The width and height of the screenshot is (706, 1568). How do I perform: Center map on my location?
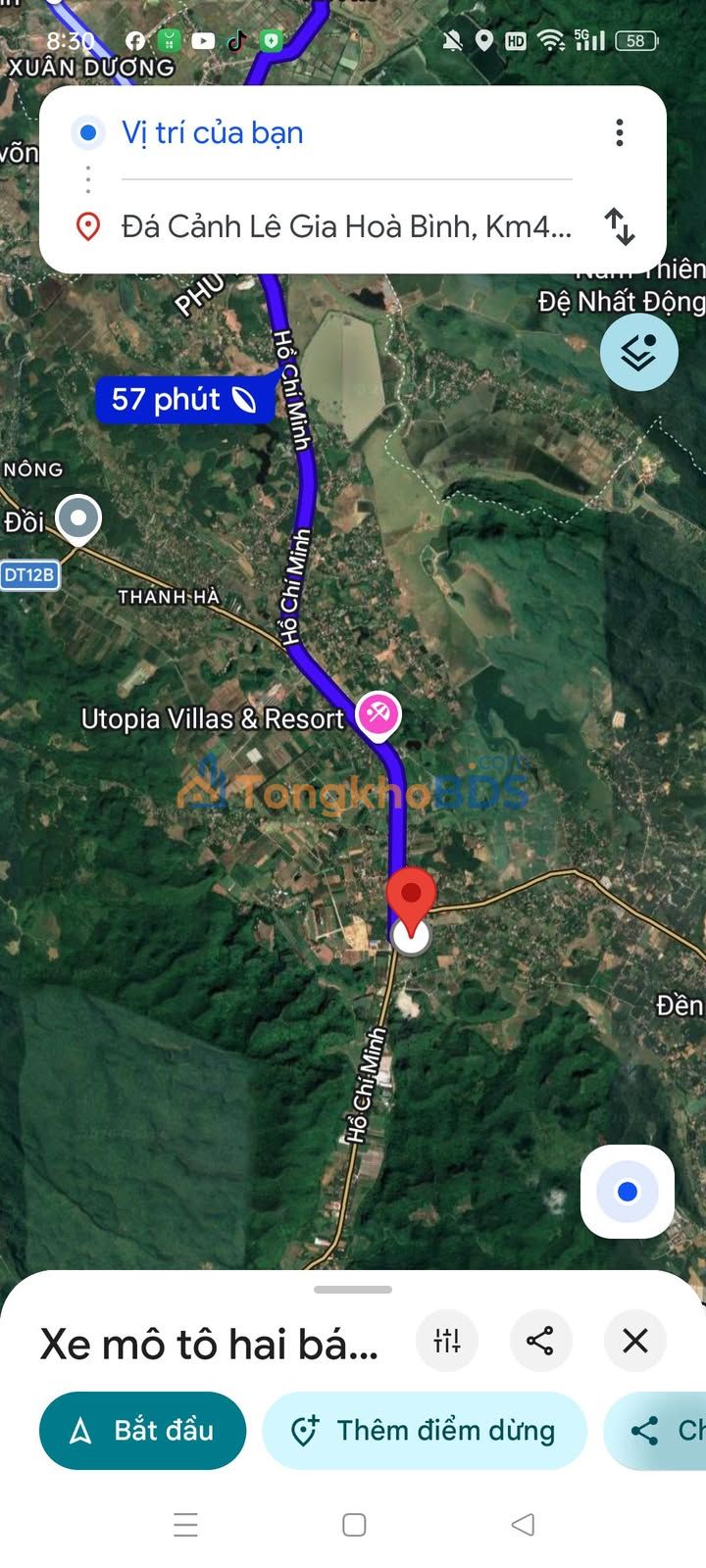(x=627, y=1191)
